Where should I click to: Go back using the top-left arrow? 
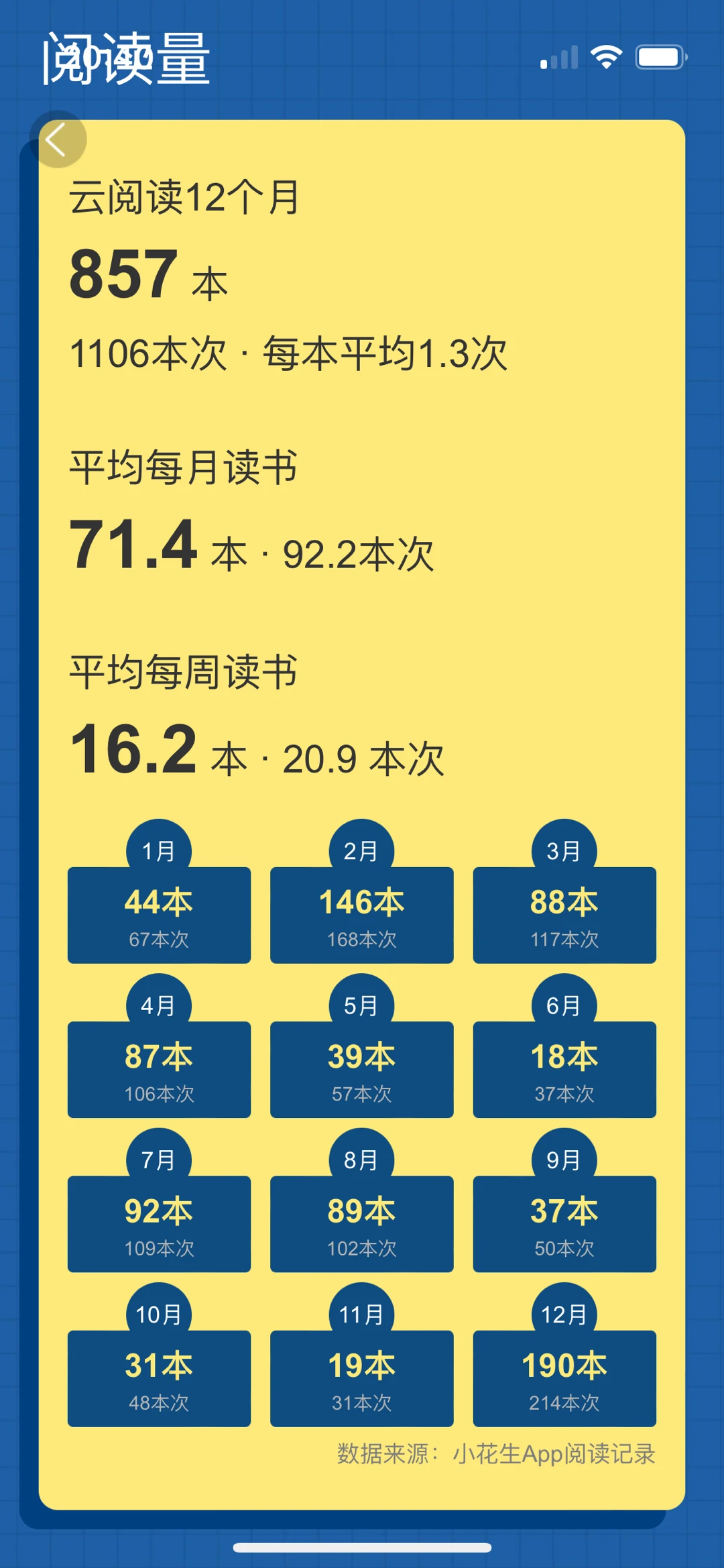pos(58,139)
